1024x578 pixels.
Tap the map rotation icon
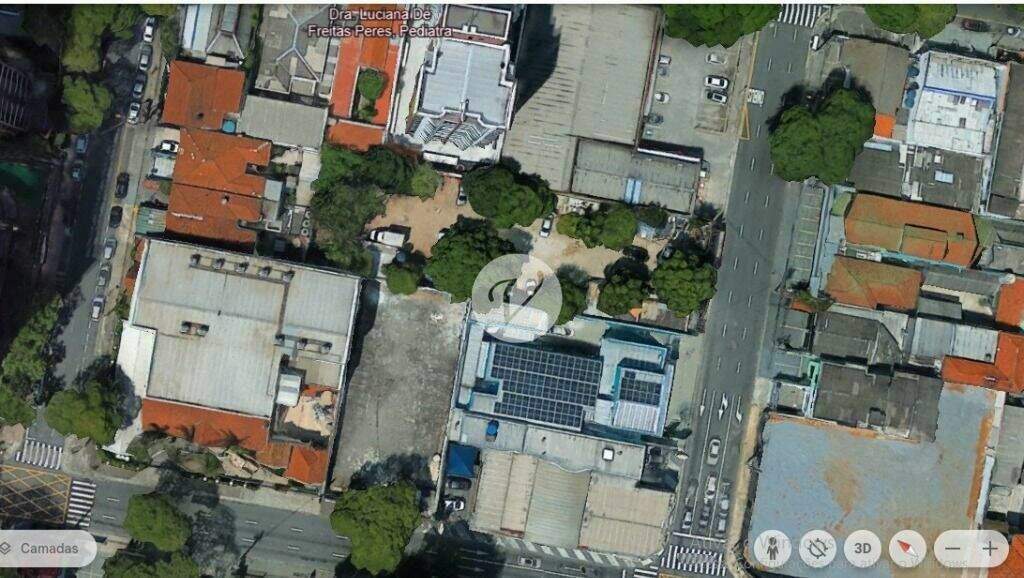817,548
